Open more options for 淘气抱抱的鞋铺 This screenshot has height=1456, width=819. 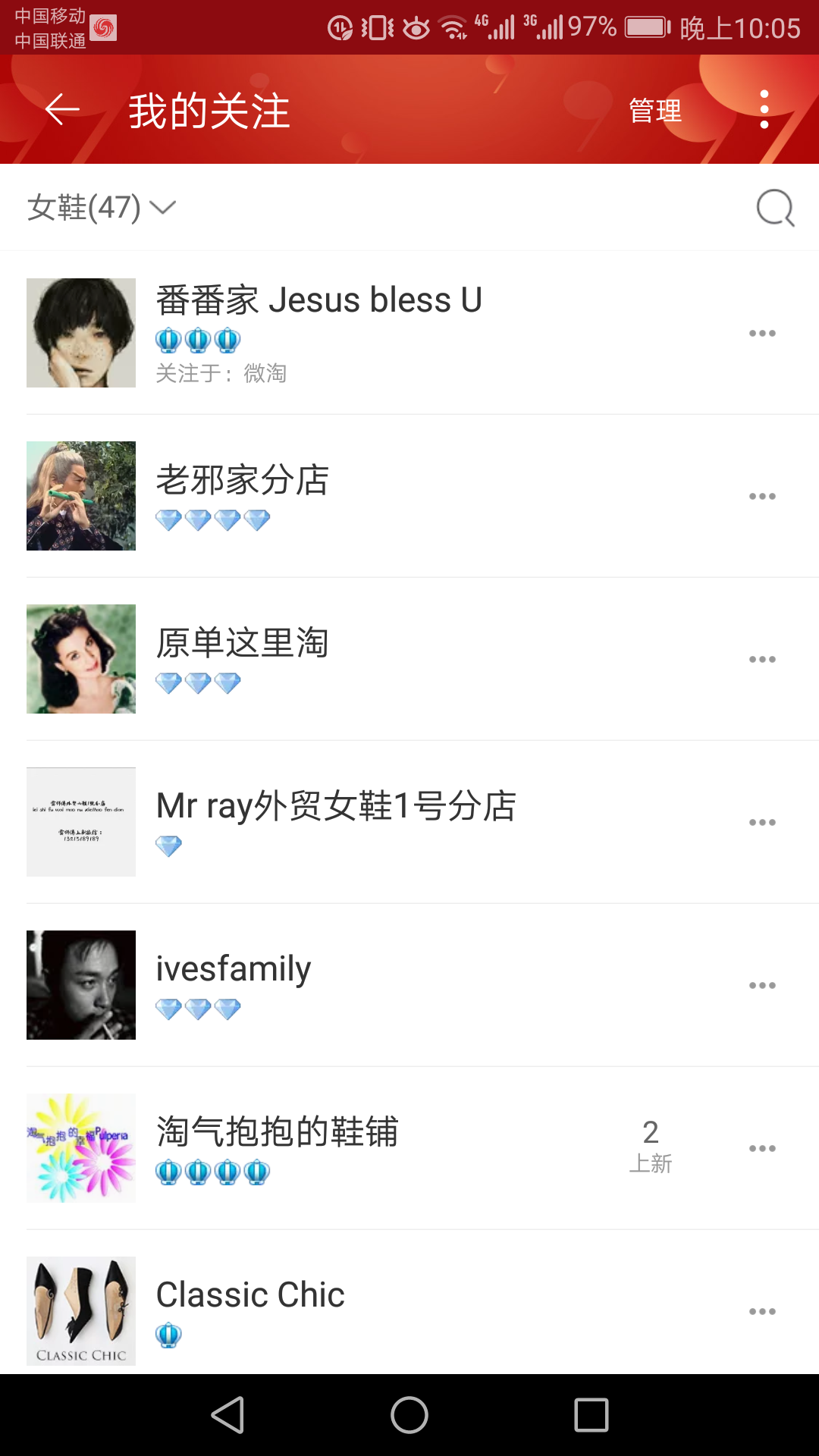(762, 1149)
